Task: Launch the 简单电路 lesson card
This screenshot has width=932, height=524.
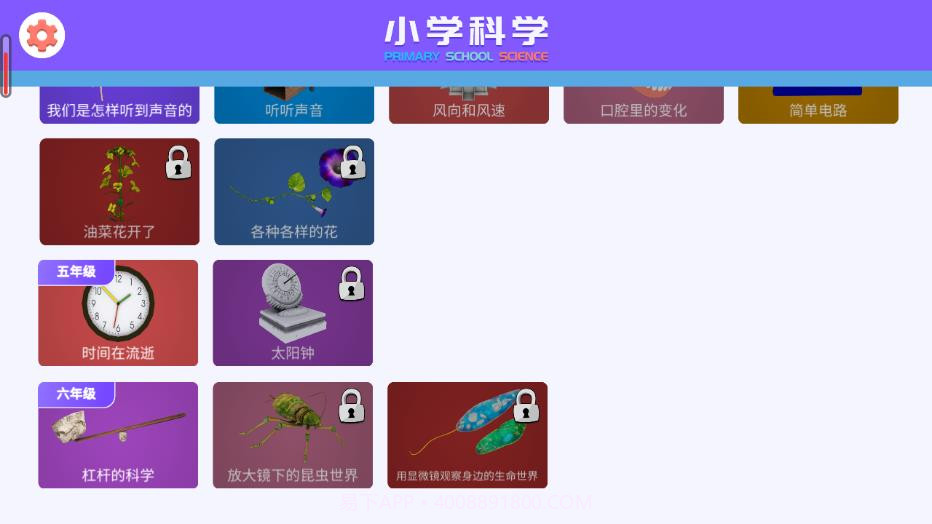Action: click(x=818, y=105)
